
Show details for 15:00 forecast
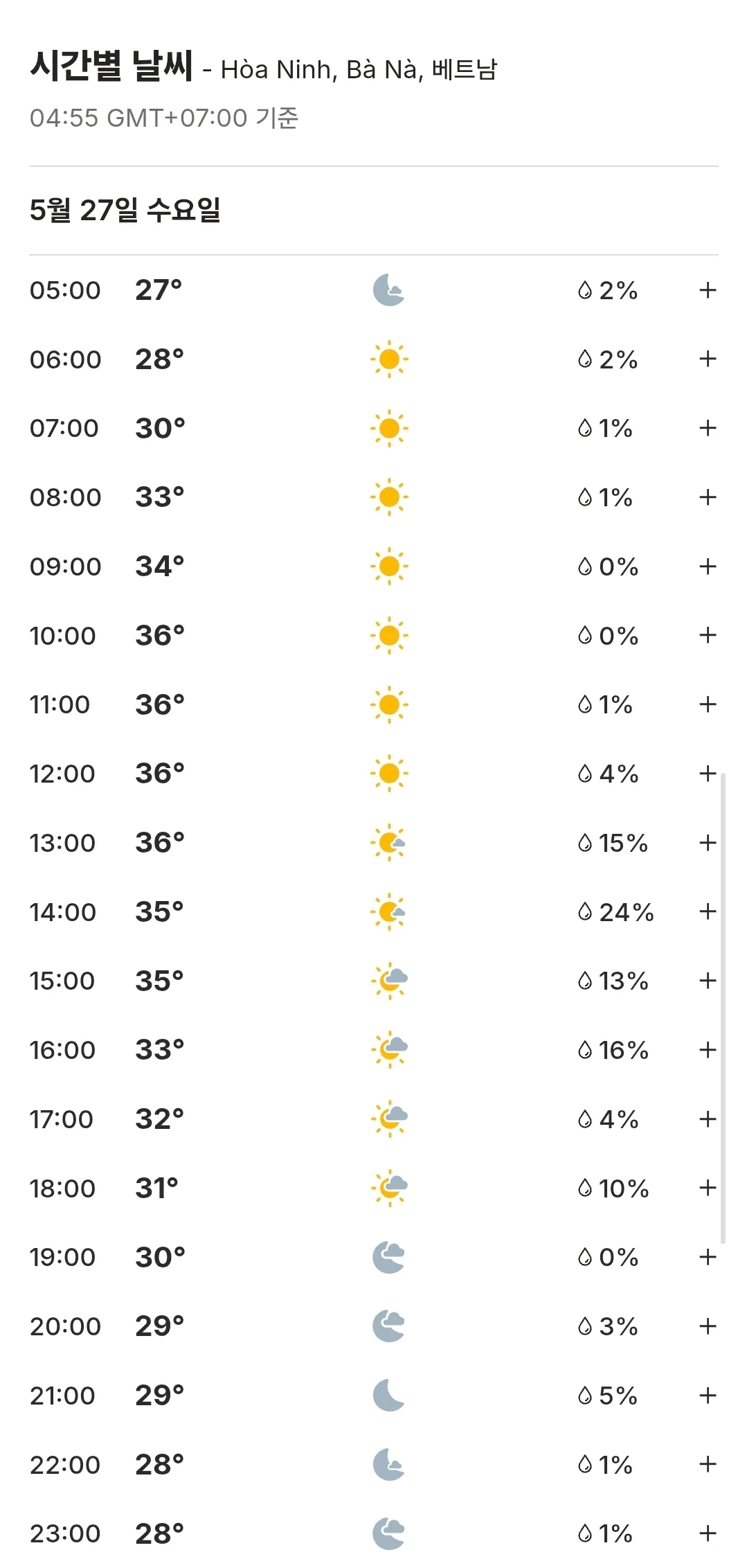pos(707,981)
